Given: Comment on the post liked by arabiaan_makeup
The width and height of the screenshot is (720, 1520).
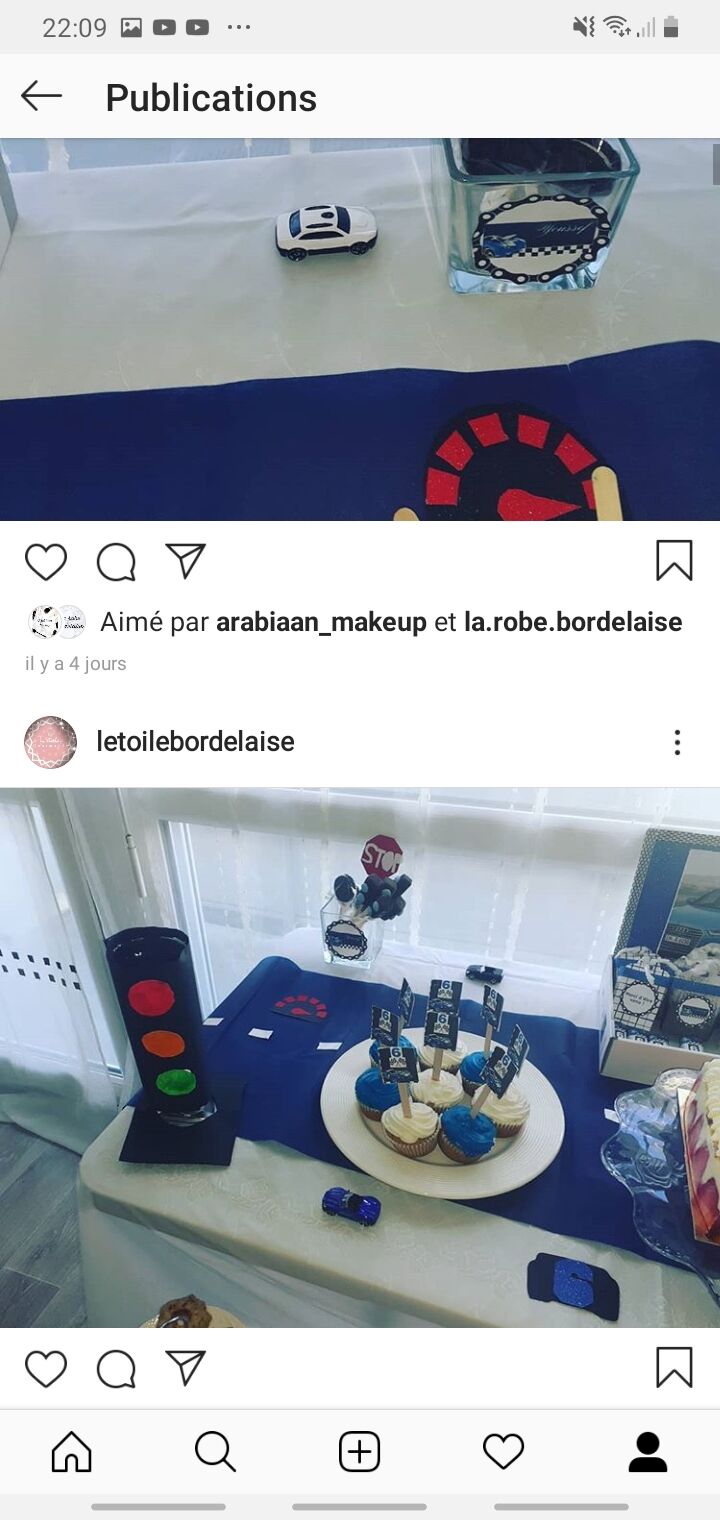Looking at the screenshot, I should coord(116,562).
